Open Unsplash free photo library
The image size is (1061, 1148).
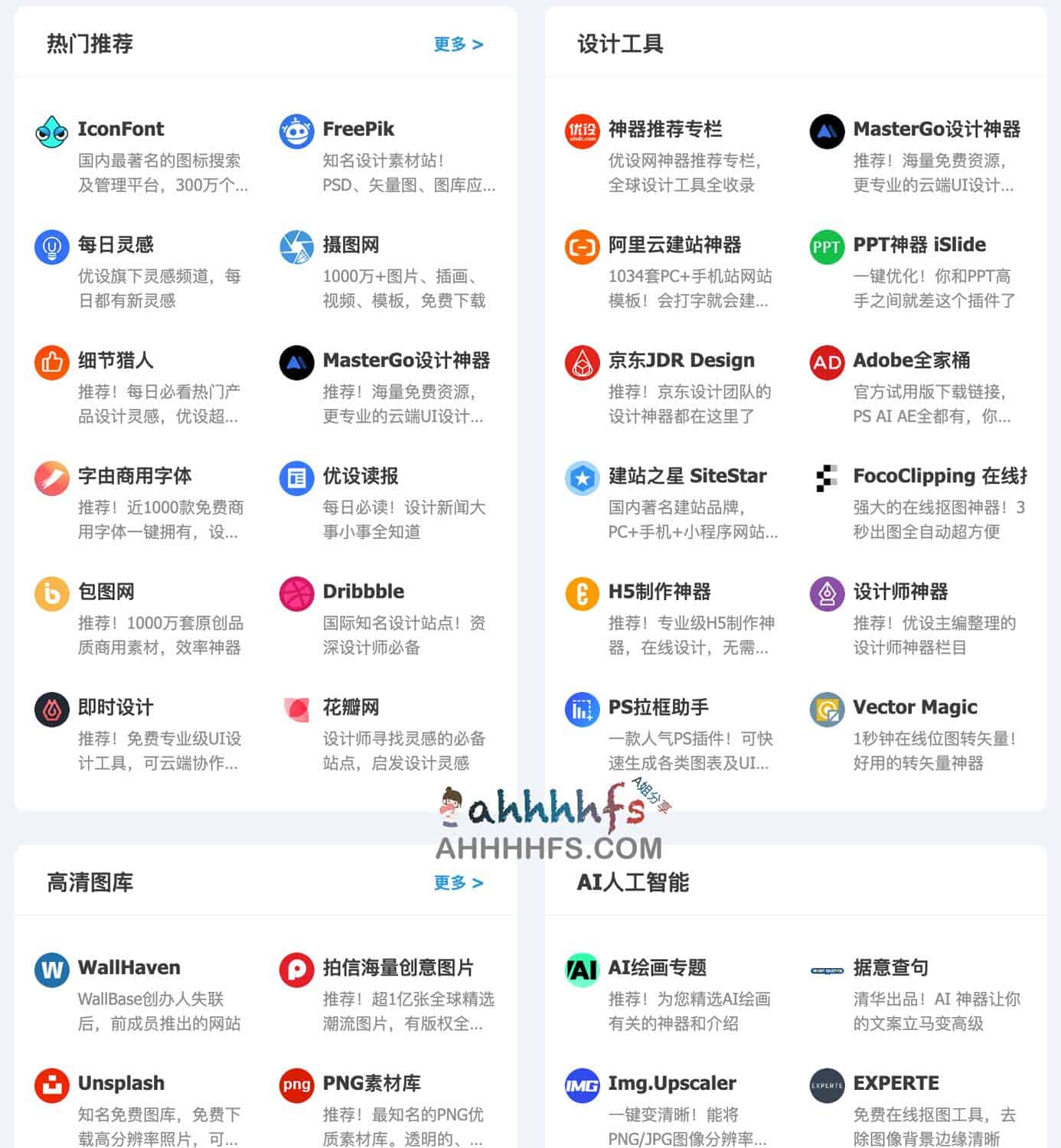coord(121,1084)
